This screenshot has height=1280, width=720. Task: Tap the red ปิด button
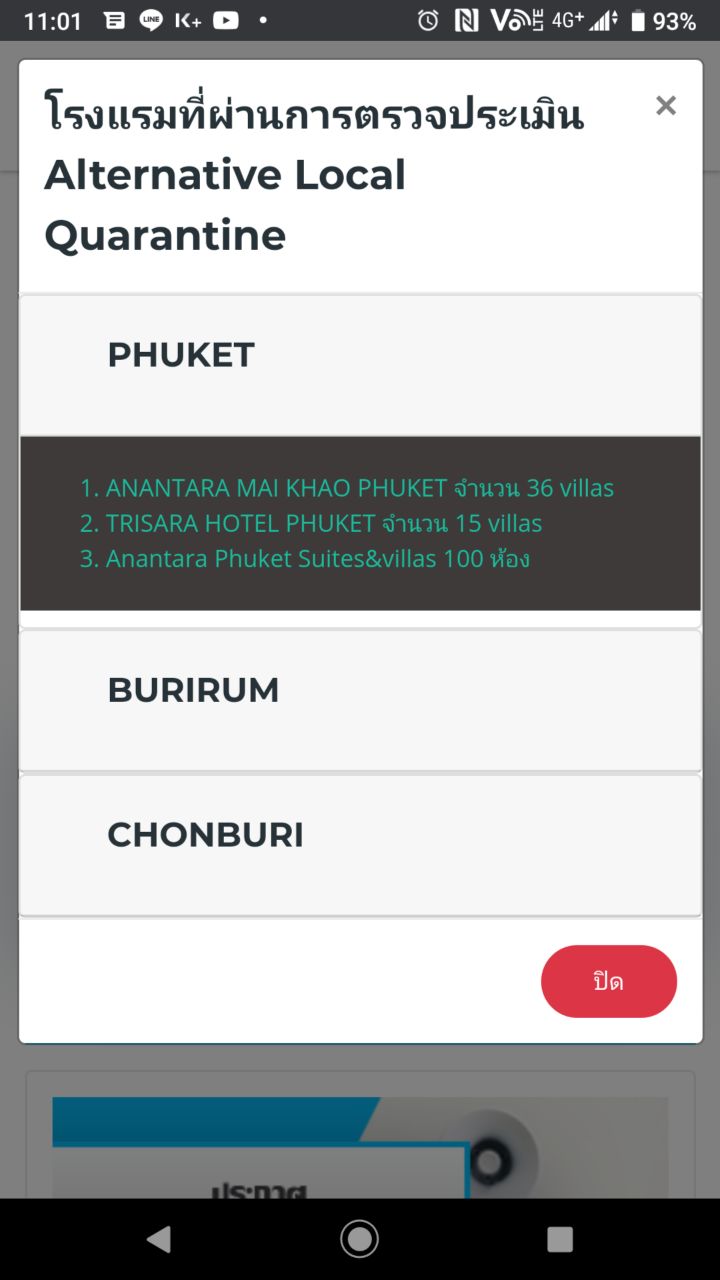pyautogui.click(x=608, y=981)
